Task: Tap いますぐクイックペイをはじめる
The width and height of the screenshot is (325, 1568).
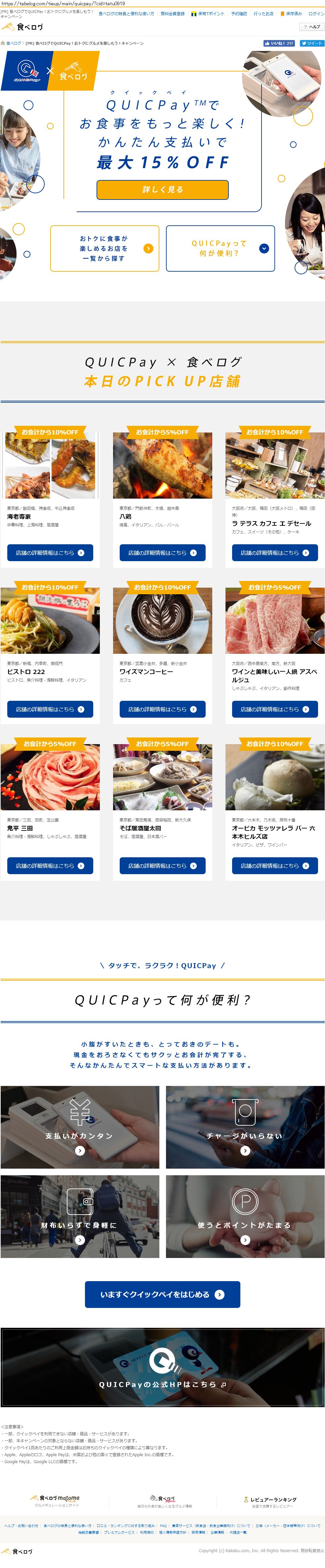Action: tap(163, 1295)
